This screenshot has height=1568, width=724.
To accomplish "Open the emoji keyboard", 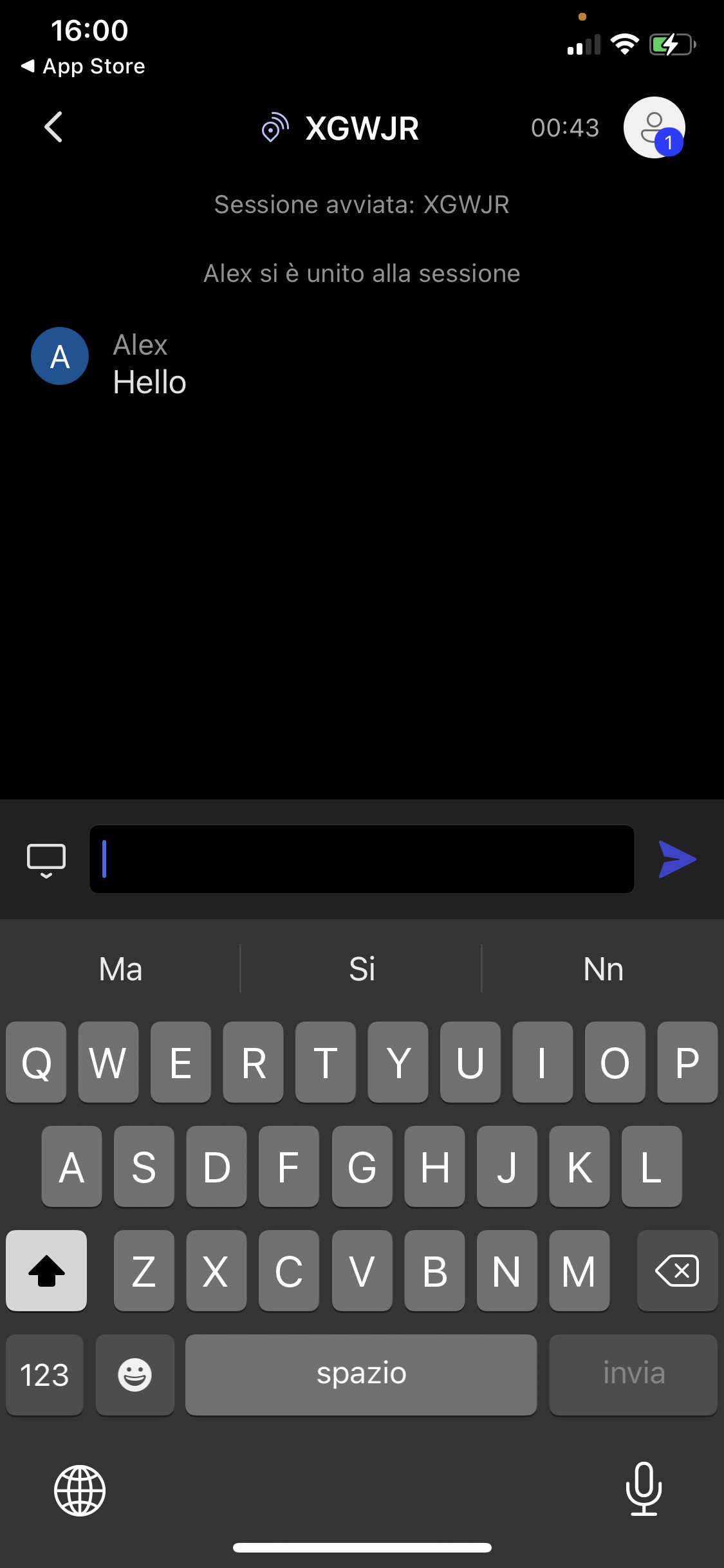I will click(x=135, y=1375).
